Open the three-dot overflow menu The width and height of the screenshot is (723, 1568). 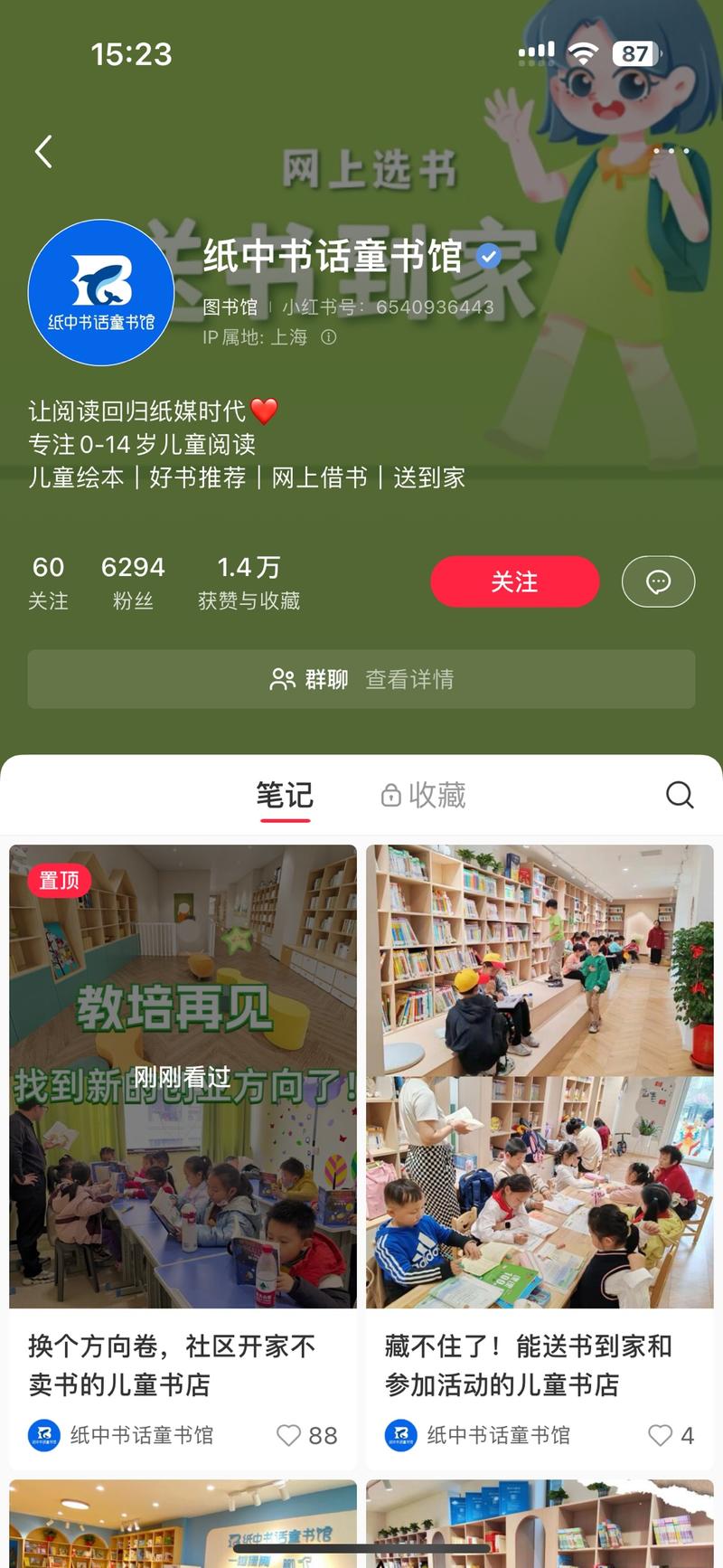(671, 151)
